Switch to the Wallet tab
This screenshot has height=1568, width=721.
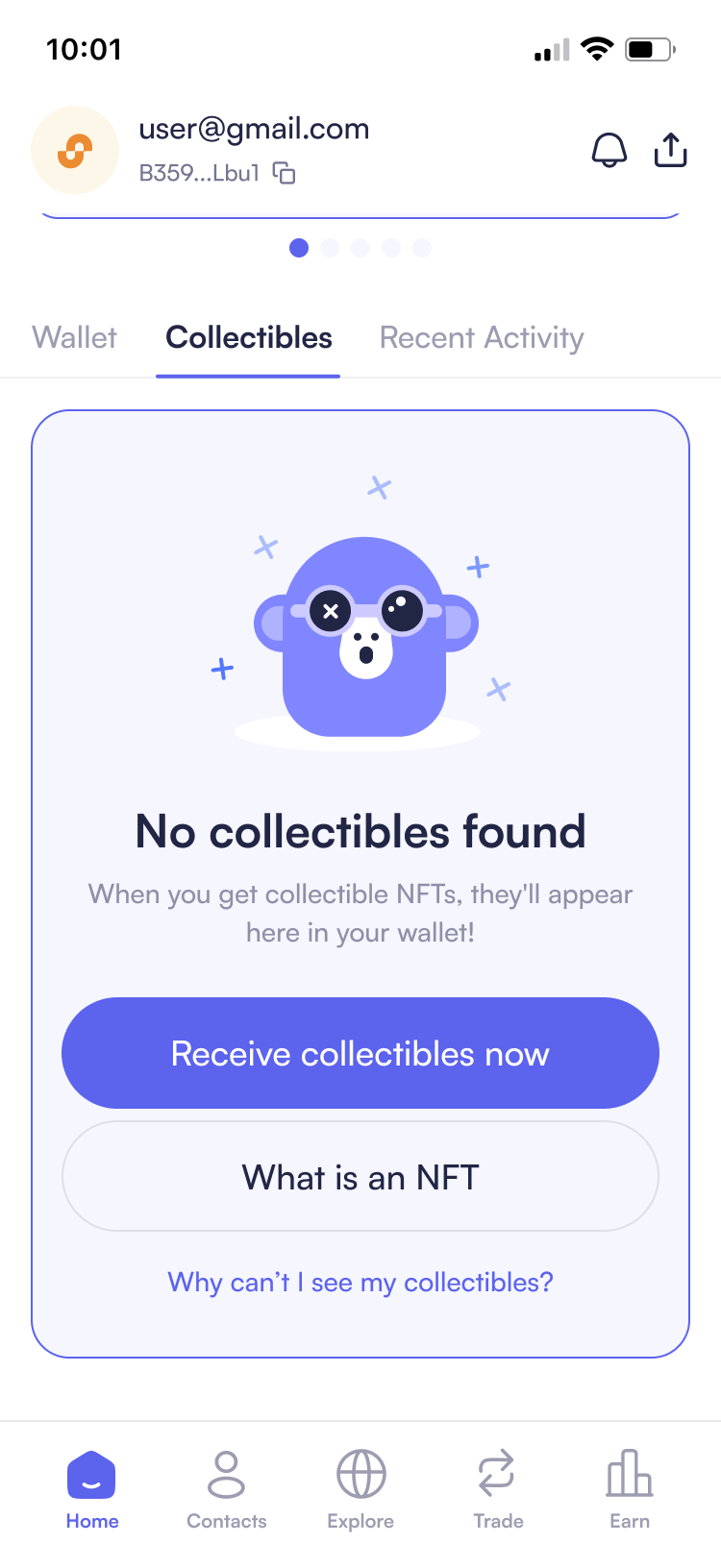pyautogui.click(x=74, y=337)
